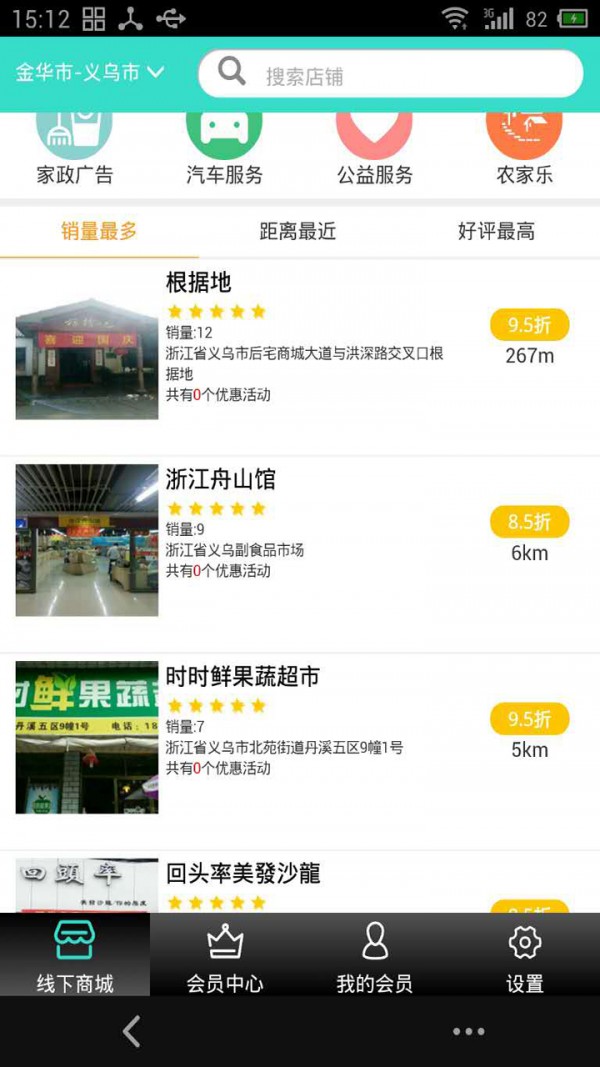Image resolution: width=600 pixels, height=1067 pixels.
Task: Tap the 搜索店铺 search box
Action: click(390, 74)
